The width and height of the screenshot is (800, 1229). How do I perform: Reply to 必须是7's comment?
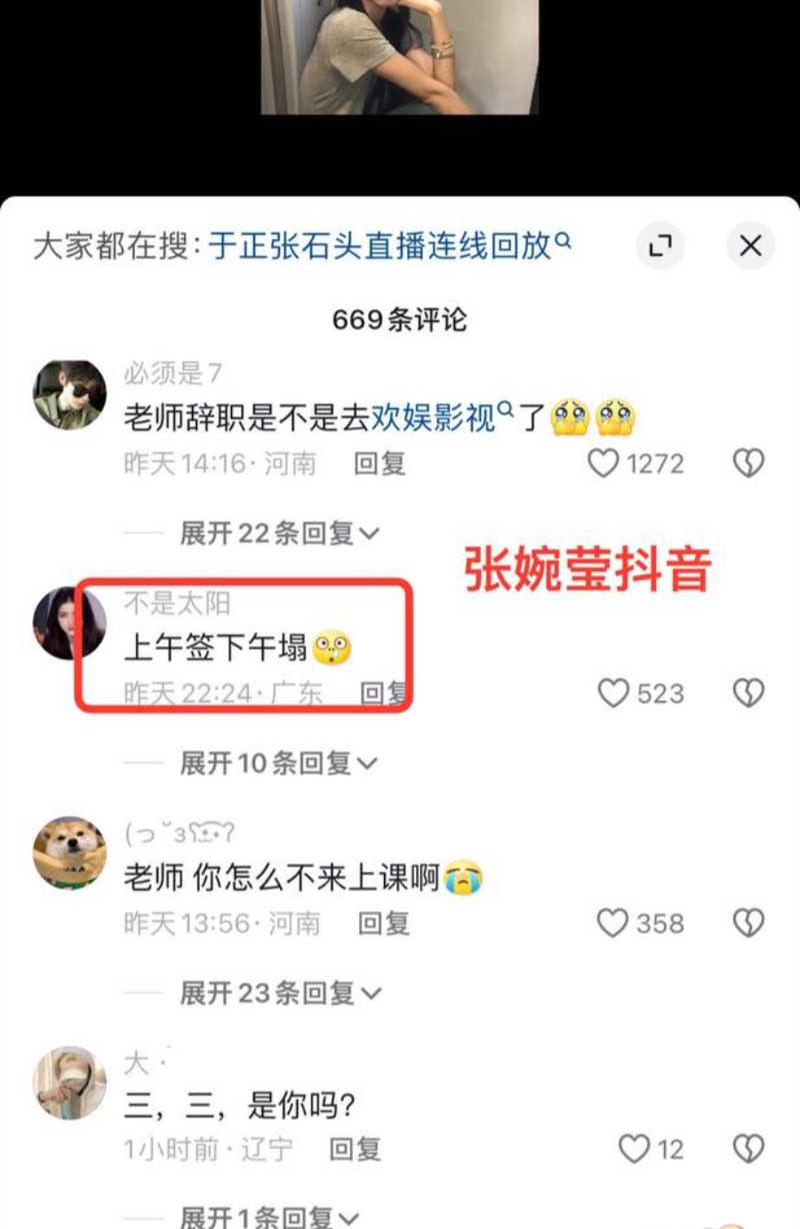click(380, 464)
